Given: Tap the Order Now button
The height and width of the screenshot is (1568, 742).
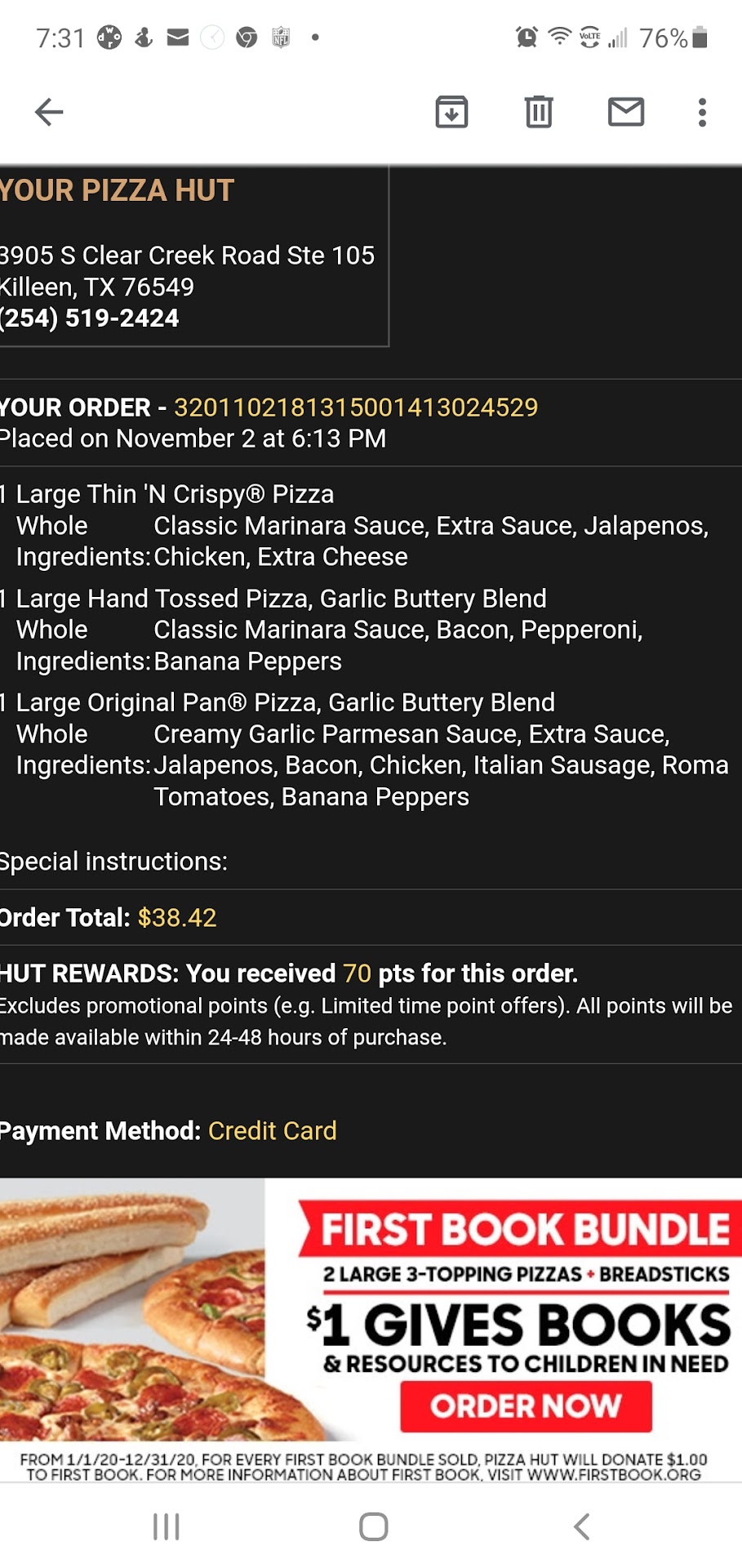Looking at the screenshot, I should [526, 1405].
